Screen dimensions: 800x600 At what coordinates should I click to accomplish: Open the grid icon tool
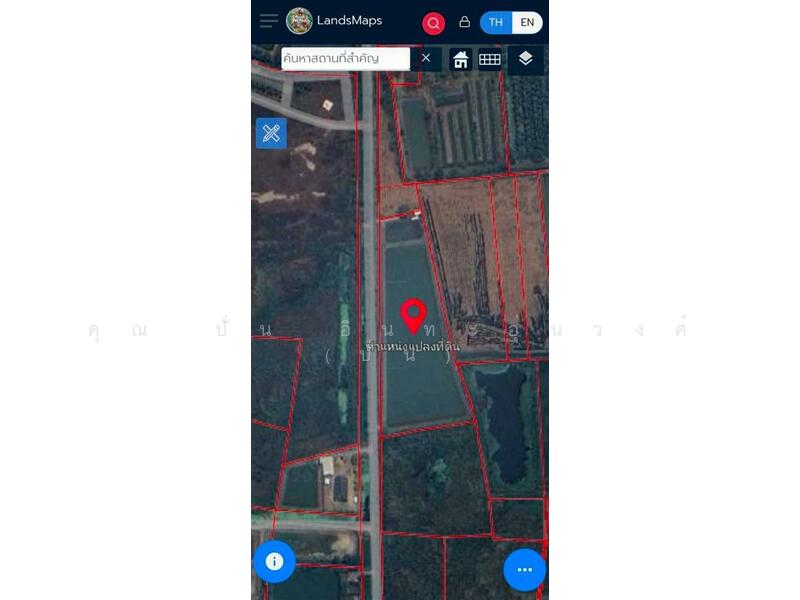489,59
